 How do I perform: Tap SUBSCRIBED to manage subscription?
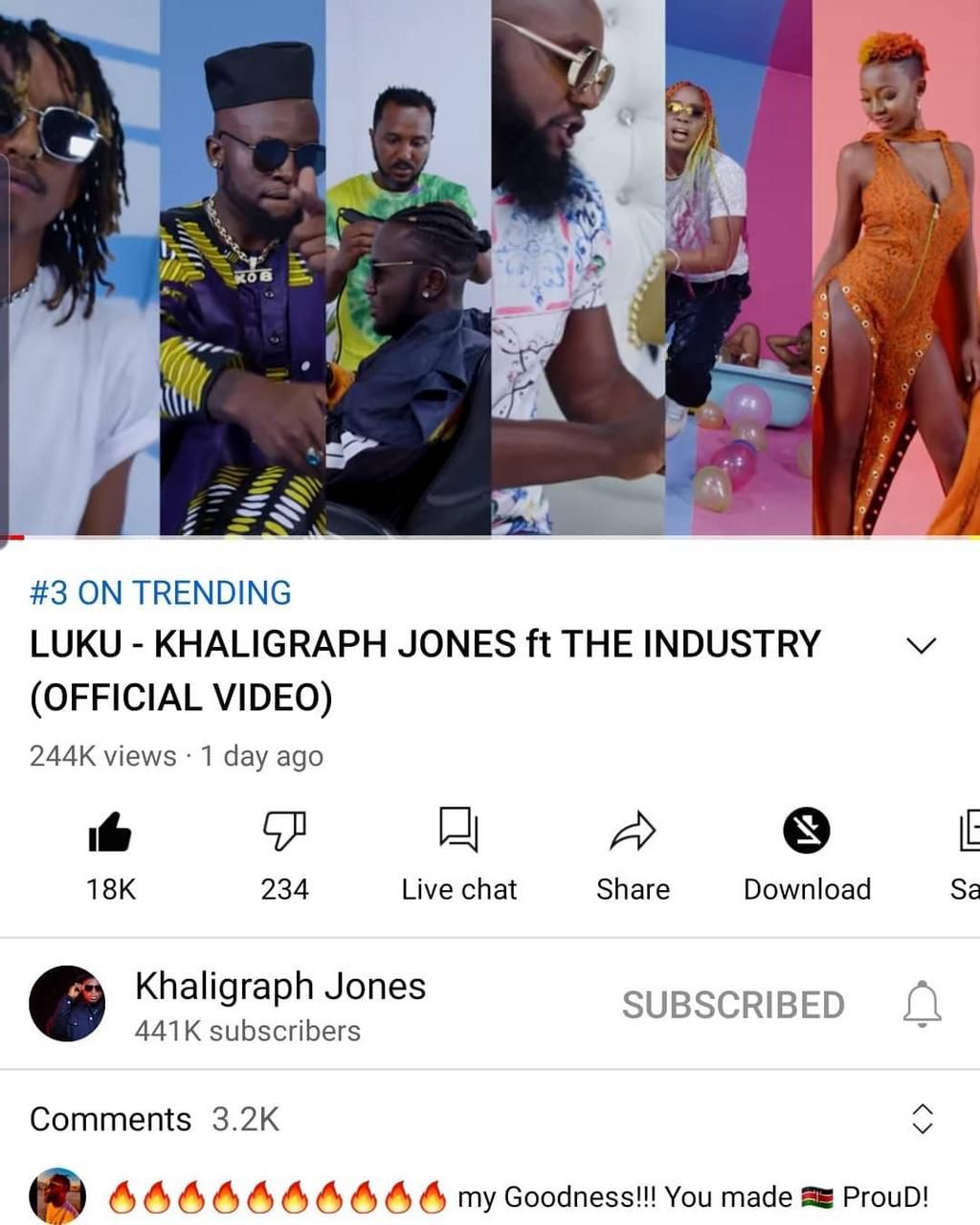733,1005
